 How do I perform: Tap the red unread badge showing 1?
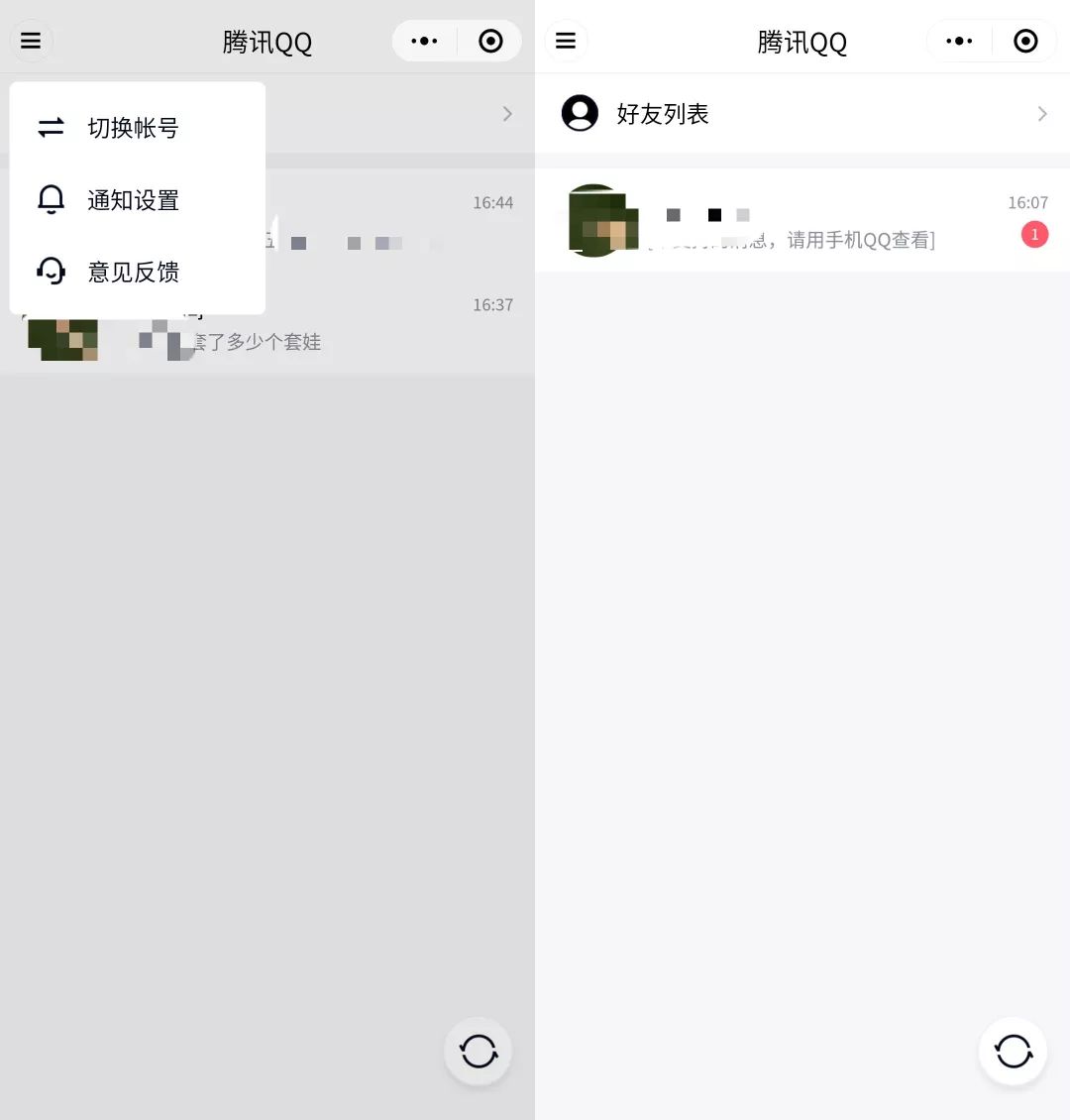click(1034, 235)
